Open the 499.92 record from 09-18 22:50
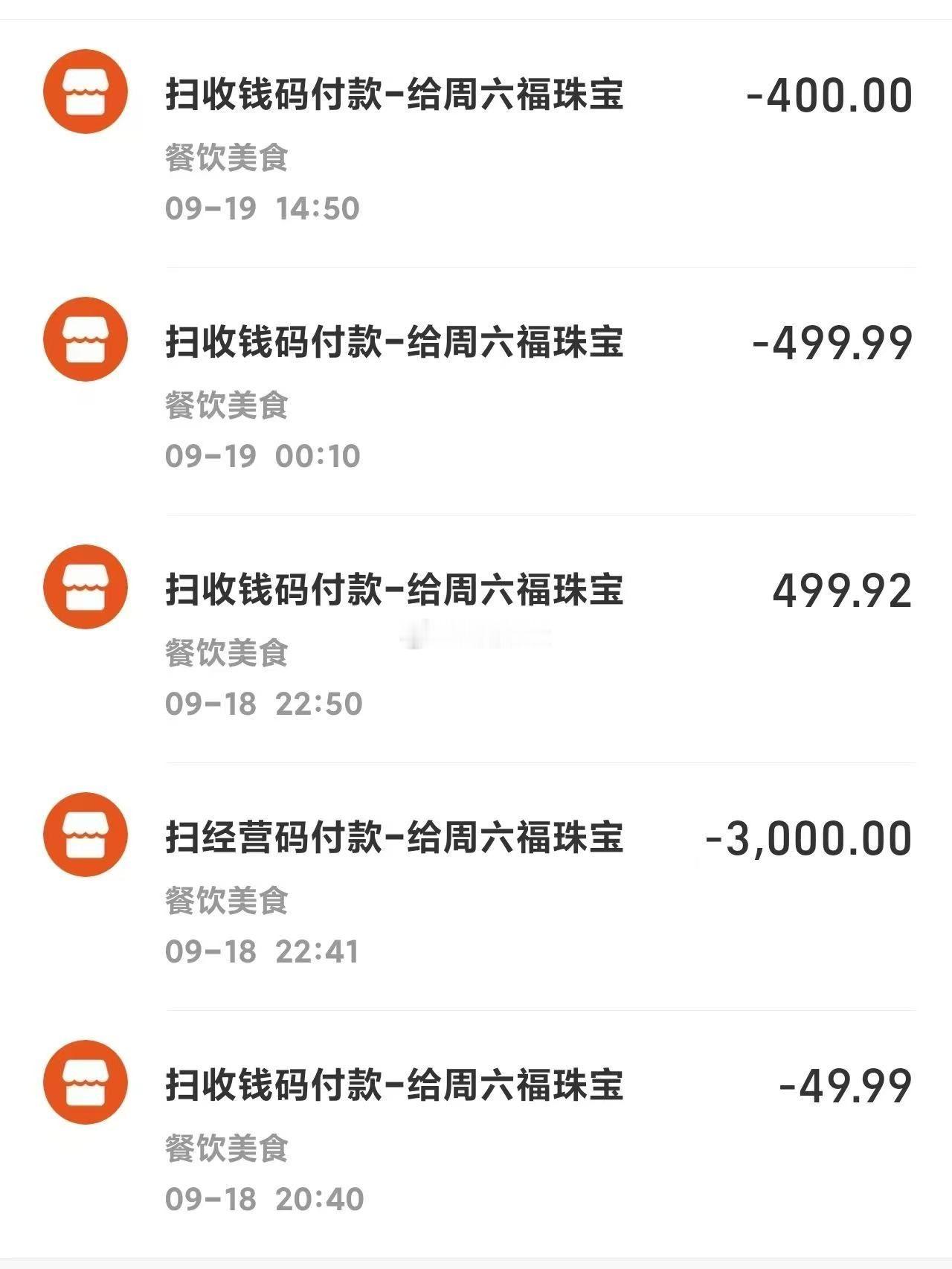Viewport: 952px width, 1269px height. tap(476, 639)
